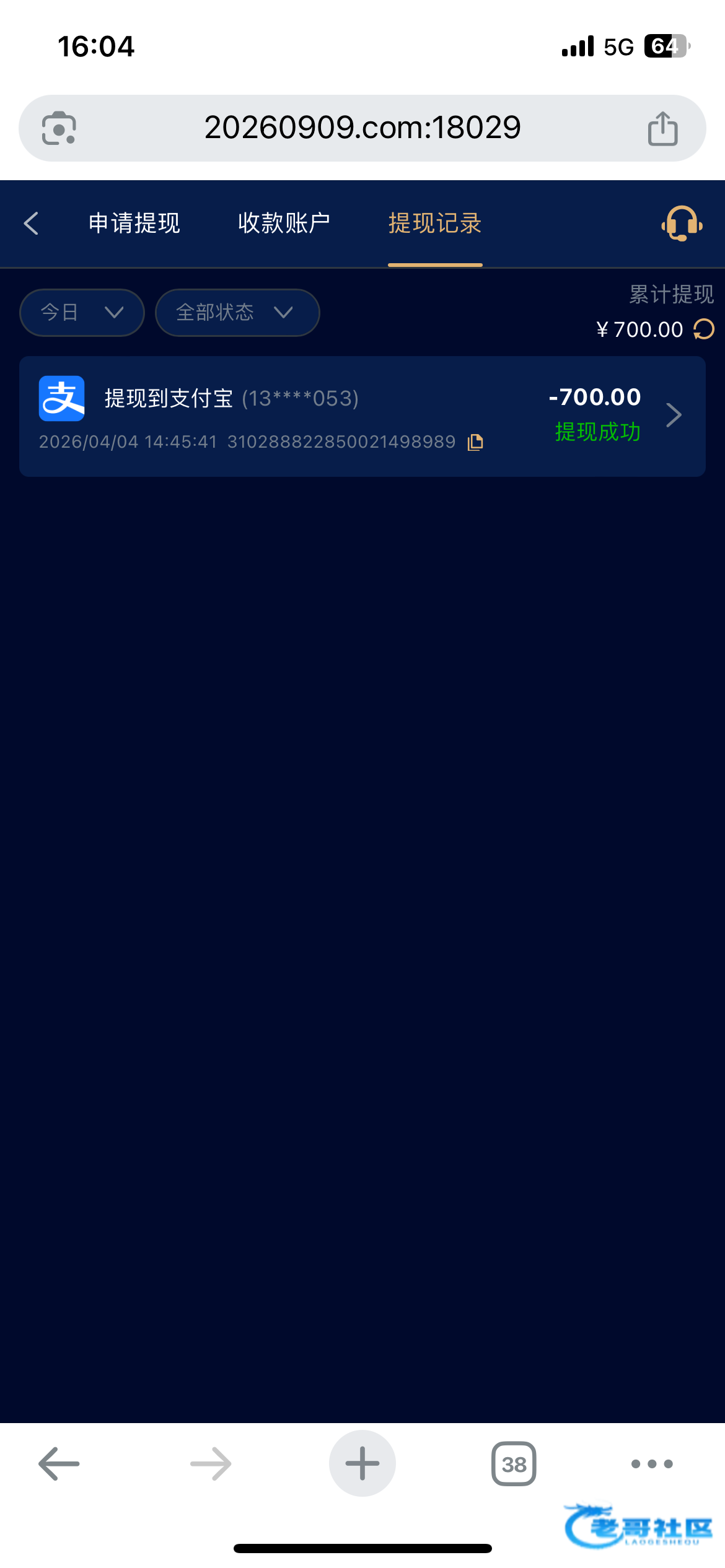Open the browser's three-dot menu
Image resolution: width=725 pixels, height=1568 pixels.
coord(651,1464)
